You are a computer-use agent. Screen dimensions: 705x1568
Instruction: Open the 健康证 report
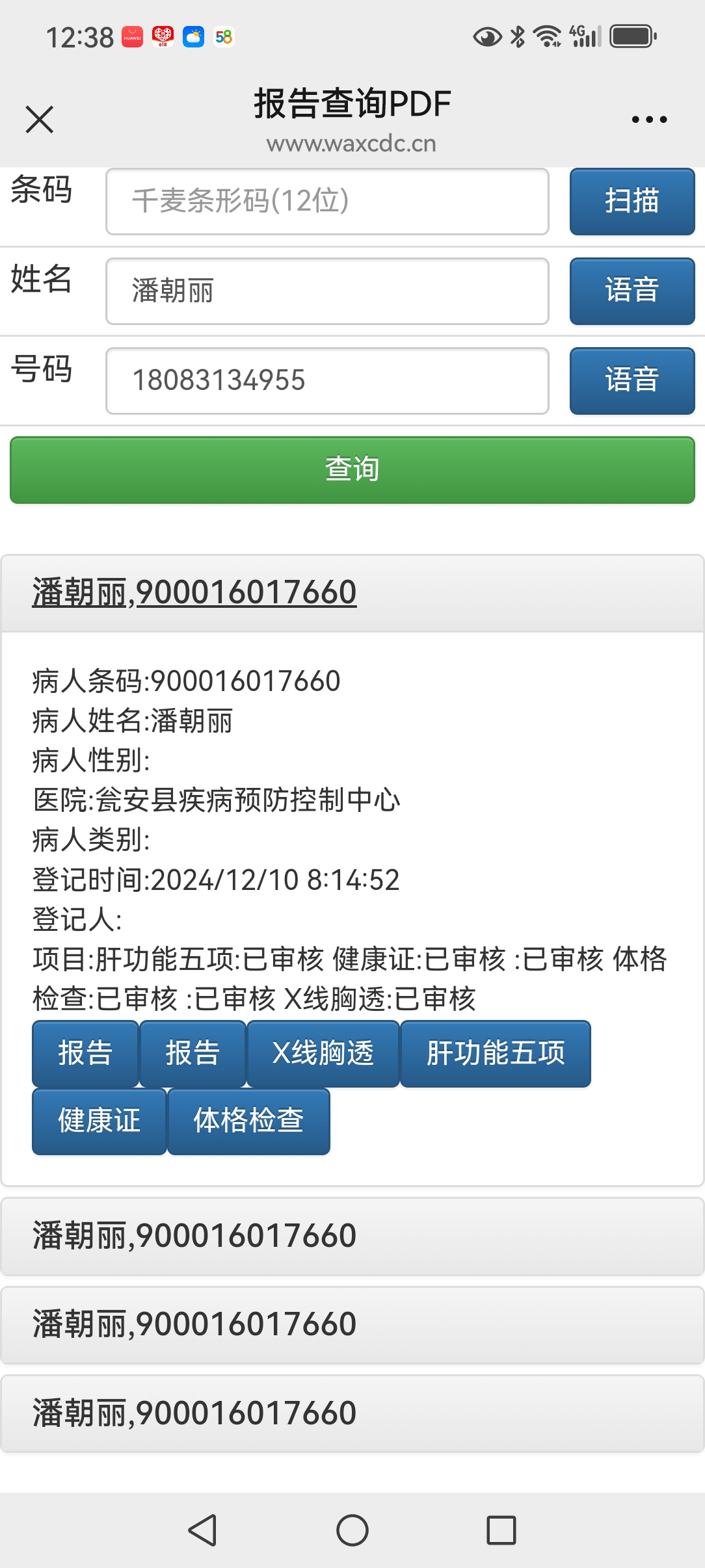coord(99,1121)
